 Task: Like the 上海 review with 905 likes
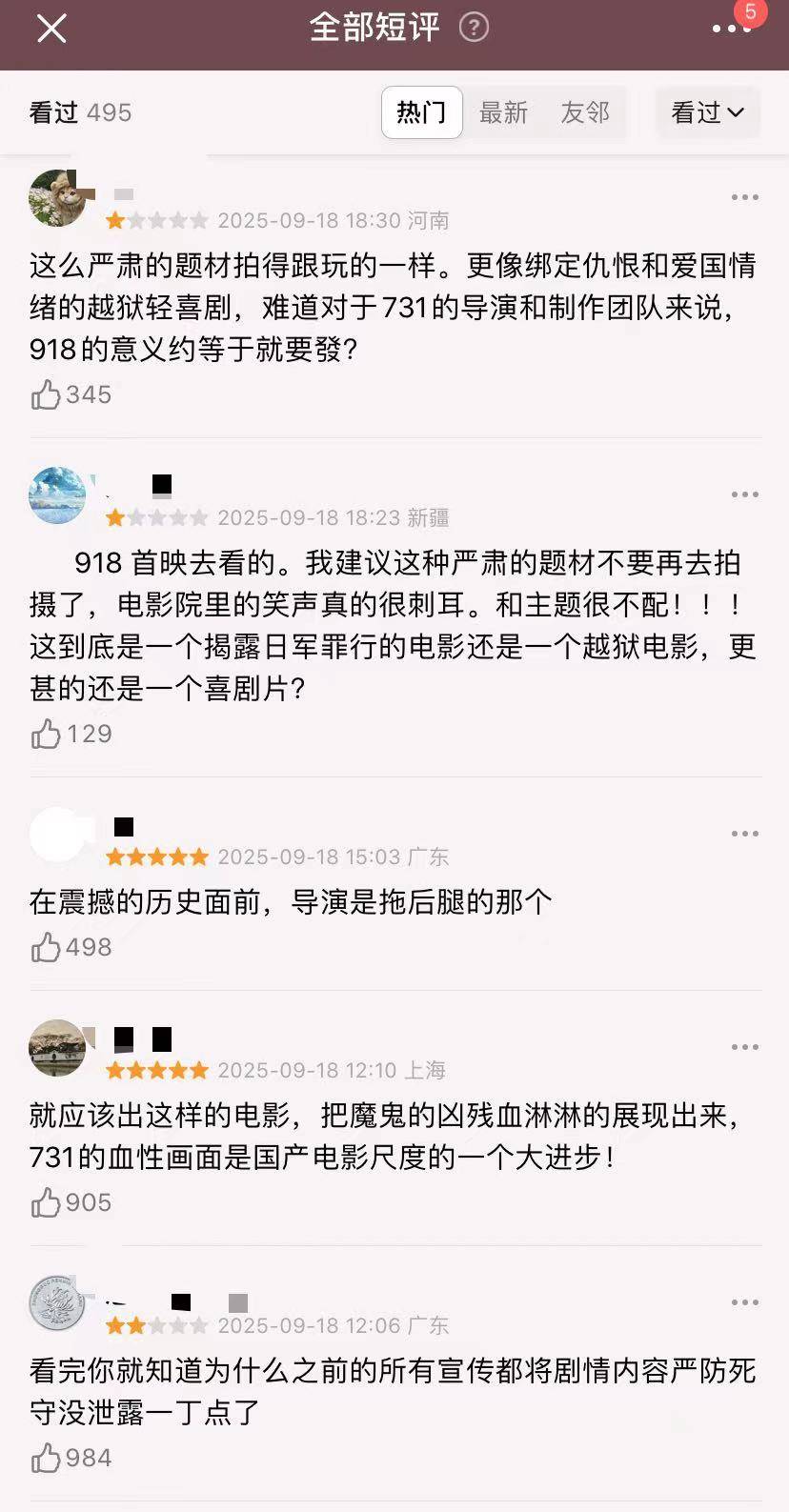click(x=46, y=1202)
